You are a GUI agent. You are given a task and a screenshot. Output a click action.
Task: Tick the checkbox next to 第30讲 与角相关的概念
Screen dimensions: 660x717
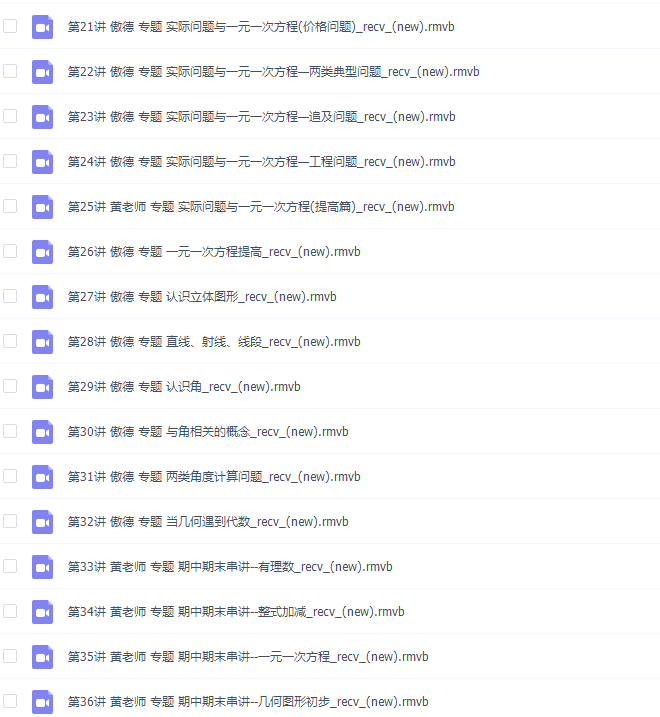pyautogui.click(x=10, y=432)
